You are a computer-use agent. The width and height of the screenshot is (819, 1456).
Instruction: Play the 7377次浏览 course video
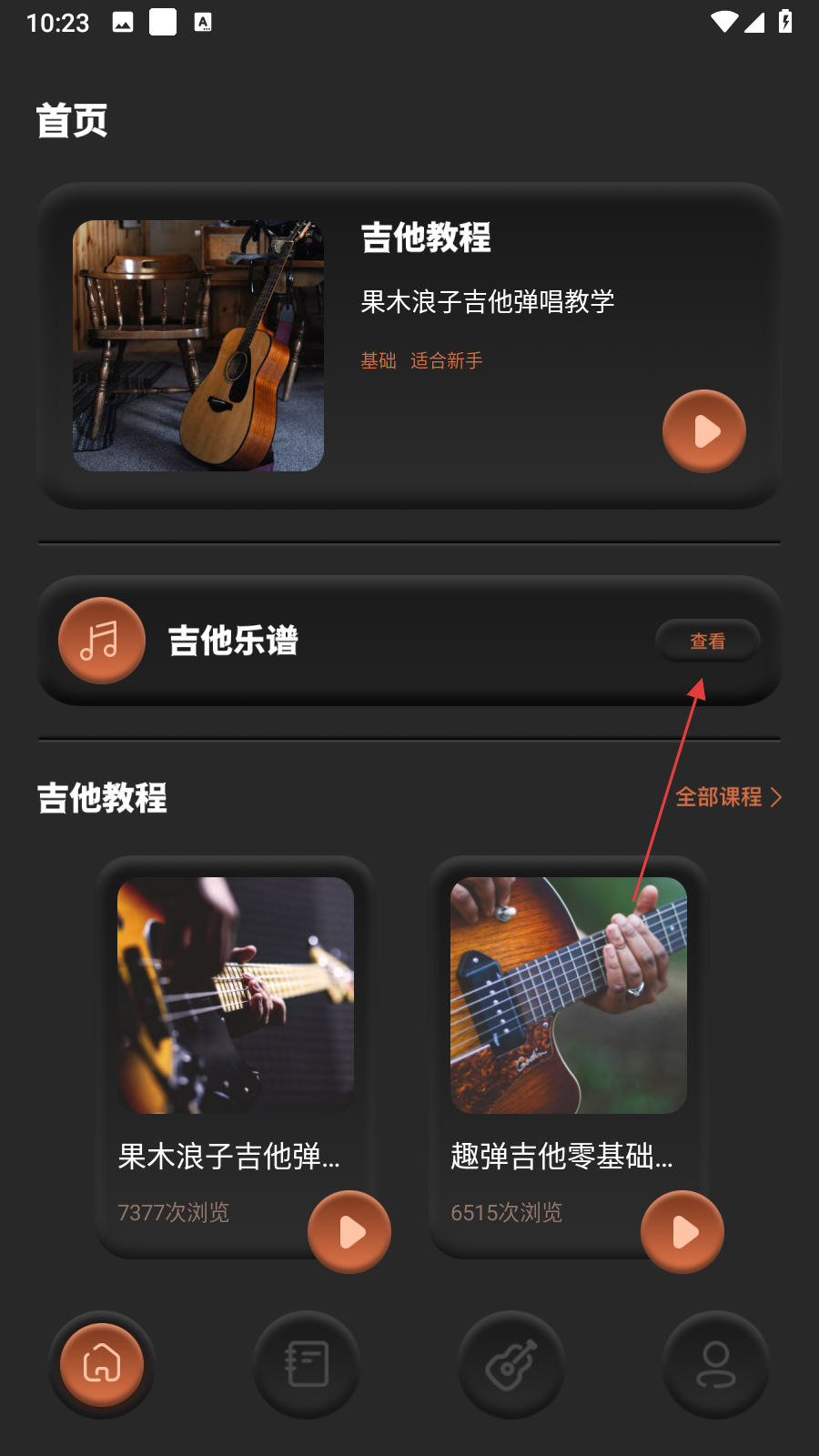pyautogui.click(x=349, y=1232)
